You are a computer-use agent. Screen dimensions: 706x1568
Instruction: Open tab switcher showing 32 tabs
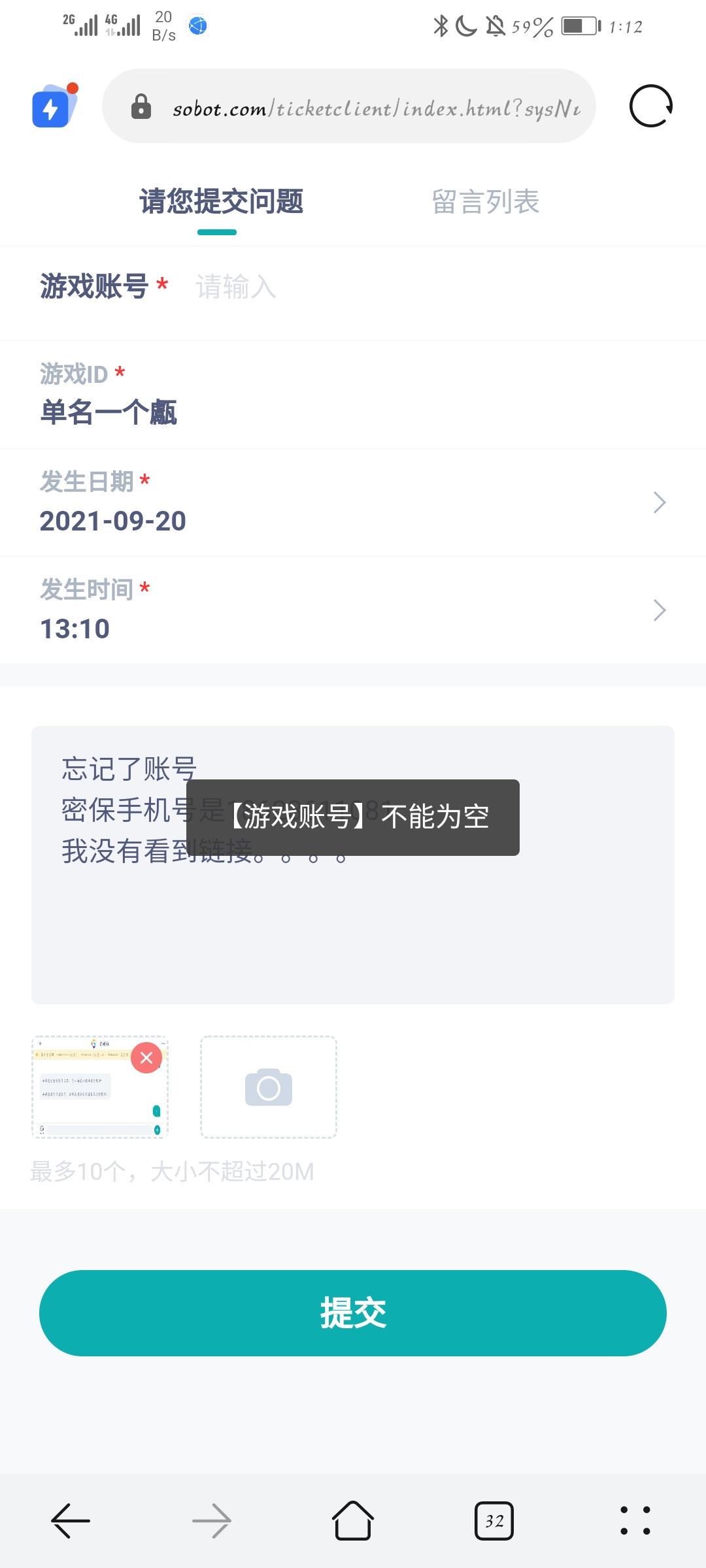tap(494, 1520)
